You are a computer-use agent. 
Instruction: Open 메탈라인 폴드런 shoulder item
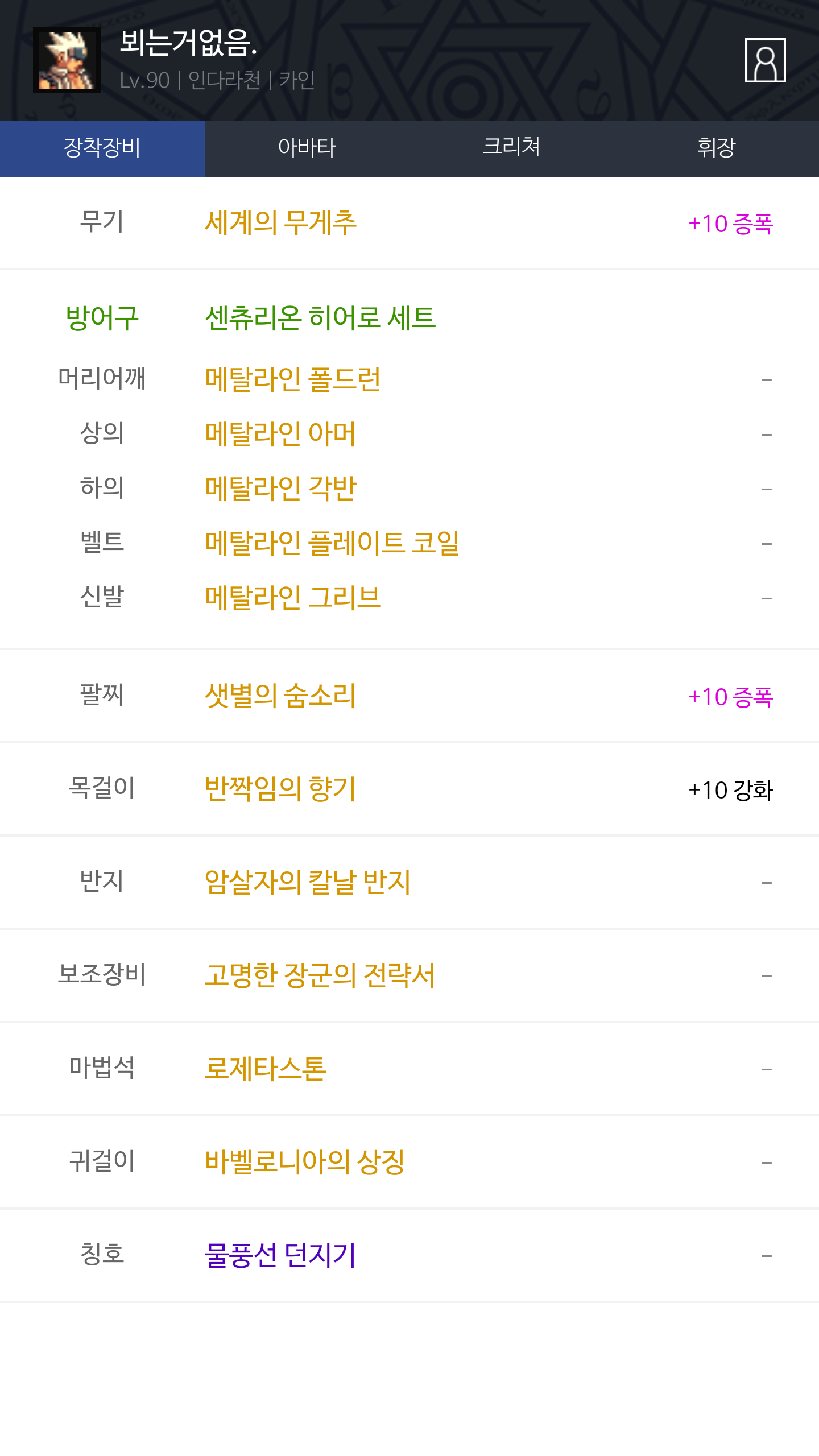[x=292, y=379]
